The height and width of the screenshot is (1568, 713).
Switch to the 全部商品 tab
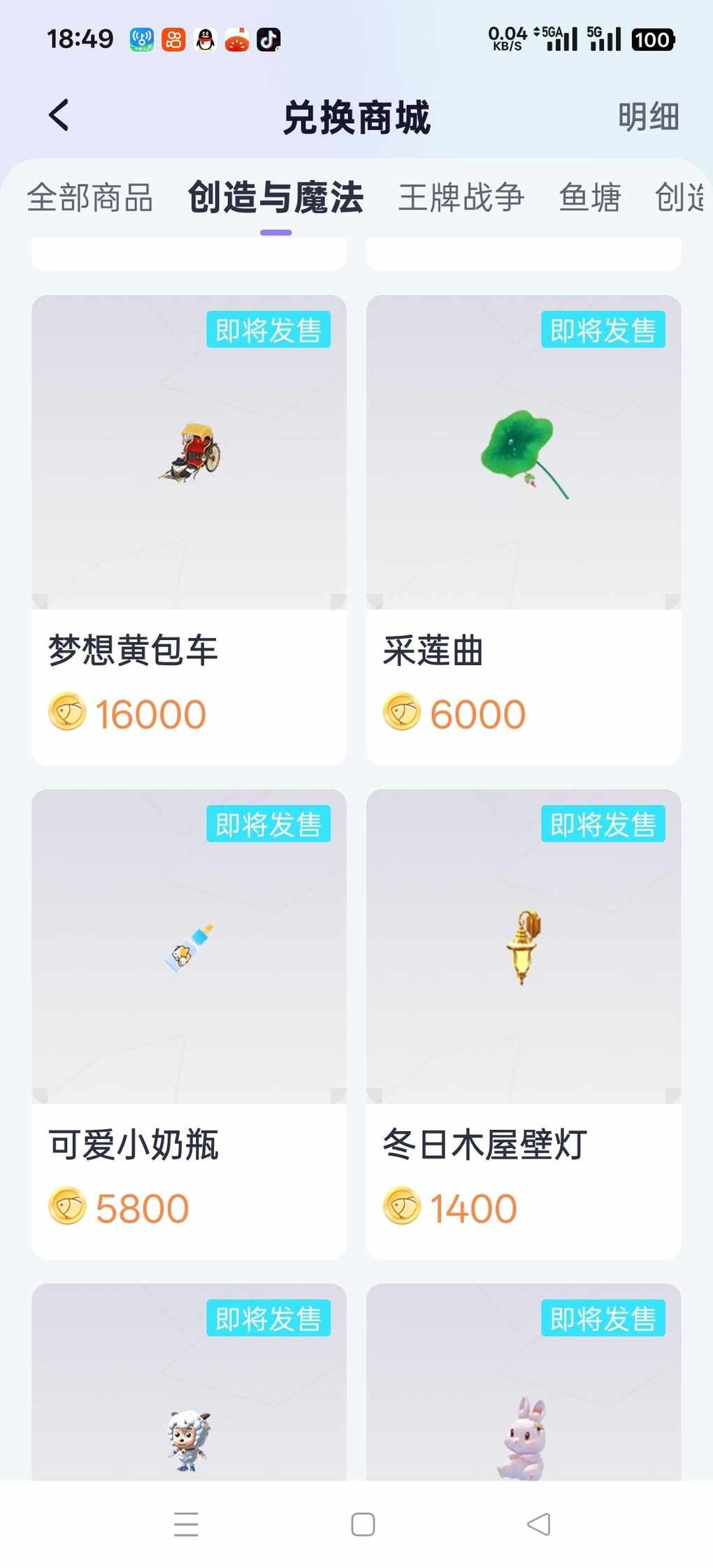(90, 198)
